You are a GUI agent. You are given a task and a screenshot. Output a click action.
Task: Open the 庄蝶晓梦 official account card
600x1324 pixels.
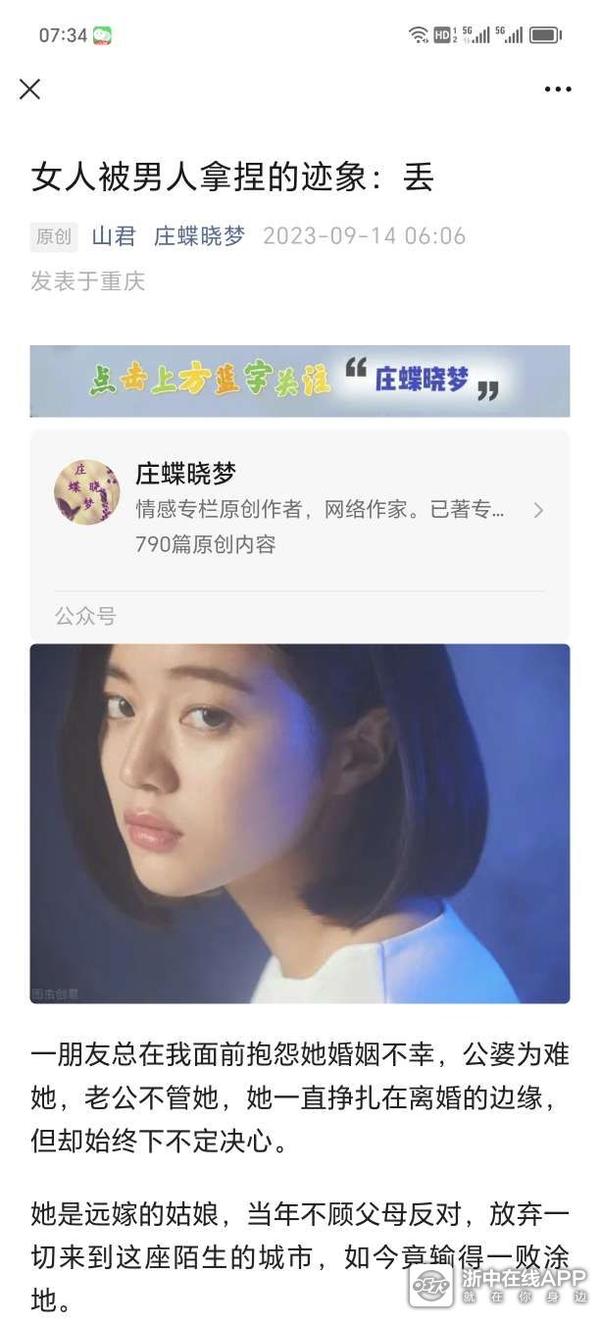[x=300, y=510]
